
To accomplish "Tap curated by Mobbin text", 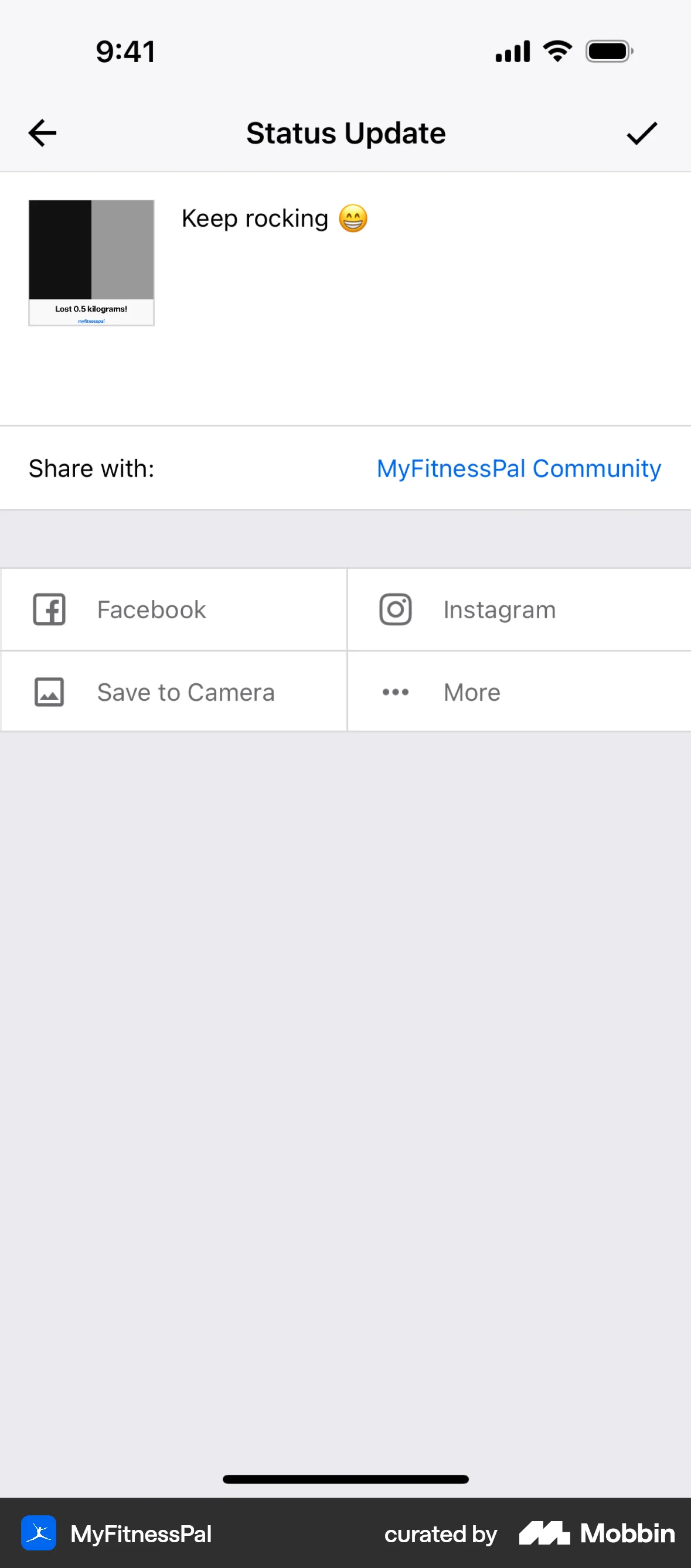I will pos(440,1533).
